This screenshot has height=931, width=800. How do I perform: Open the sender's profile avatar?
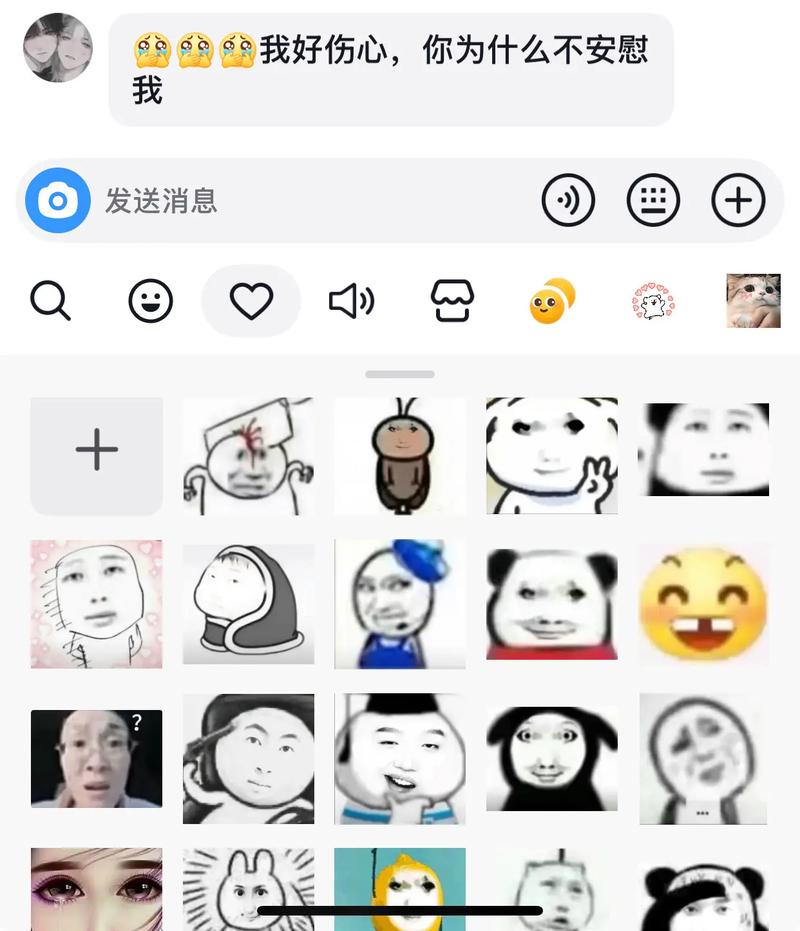tap(58, 47)
